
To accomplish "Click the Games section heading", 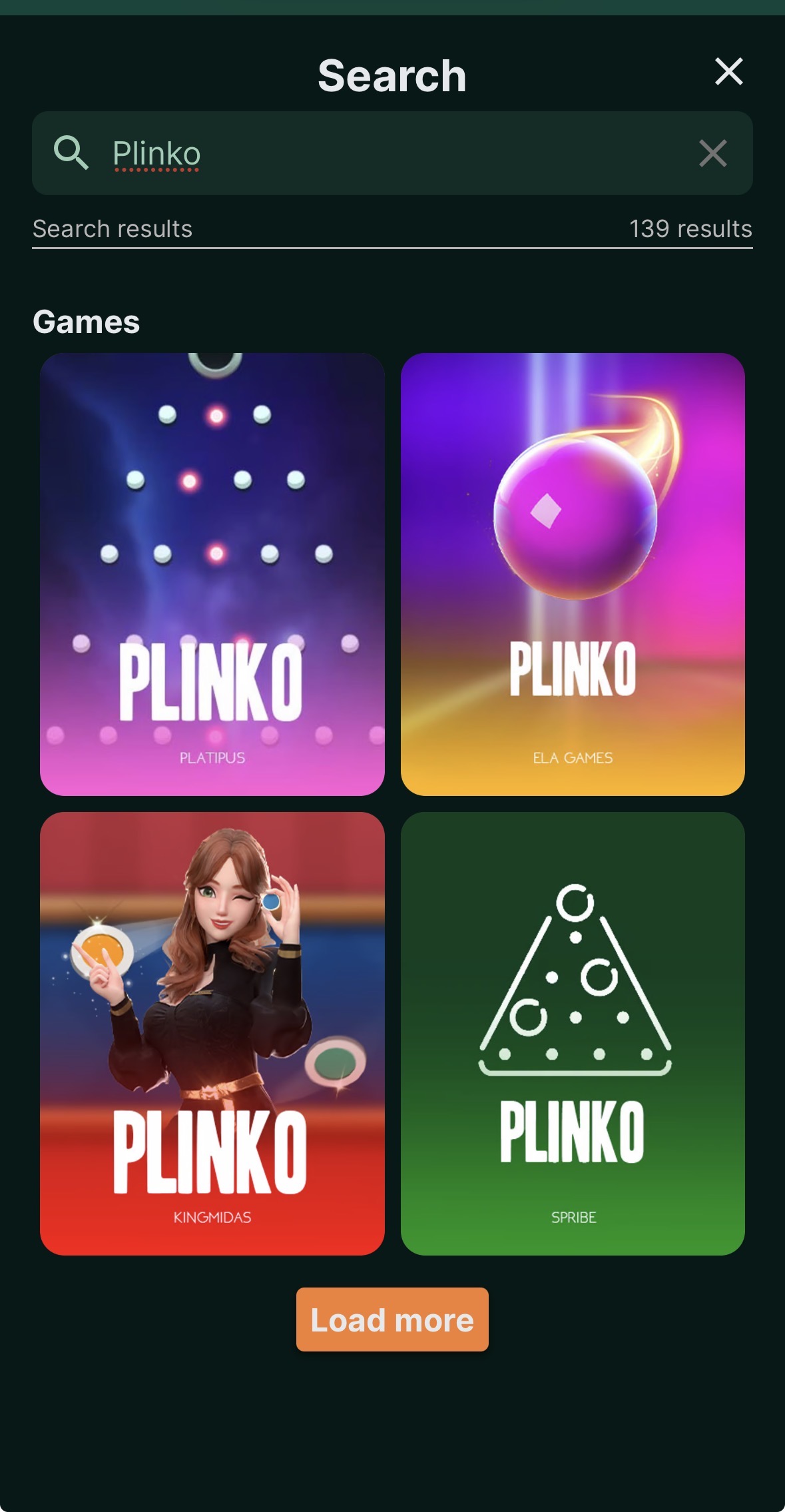I will (x=86, y=322).
